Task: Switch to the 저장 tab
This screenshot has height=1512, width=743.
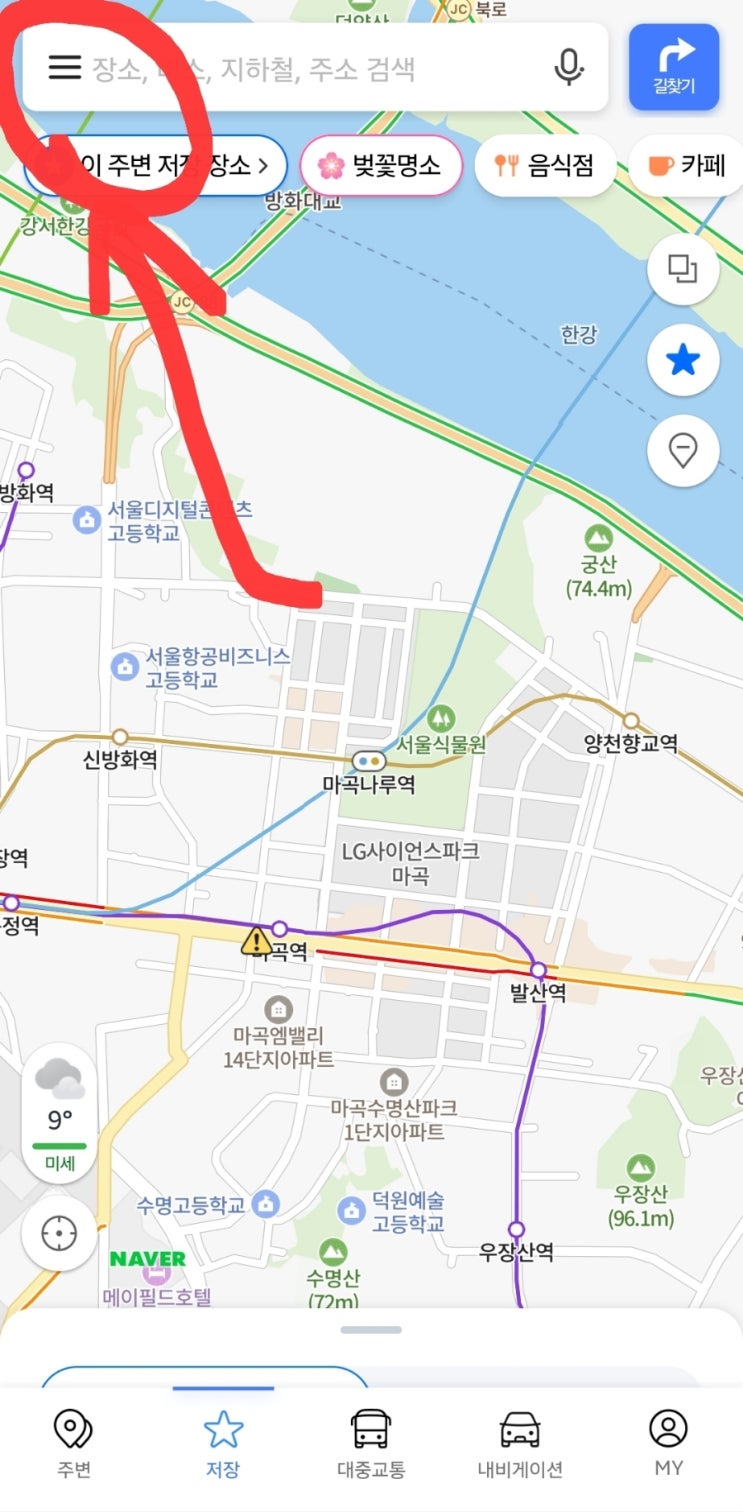Action: click(223, 1444)
